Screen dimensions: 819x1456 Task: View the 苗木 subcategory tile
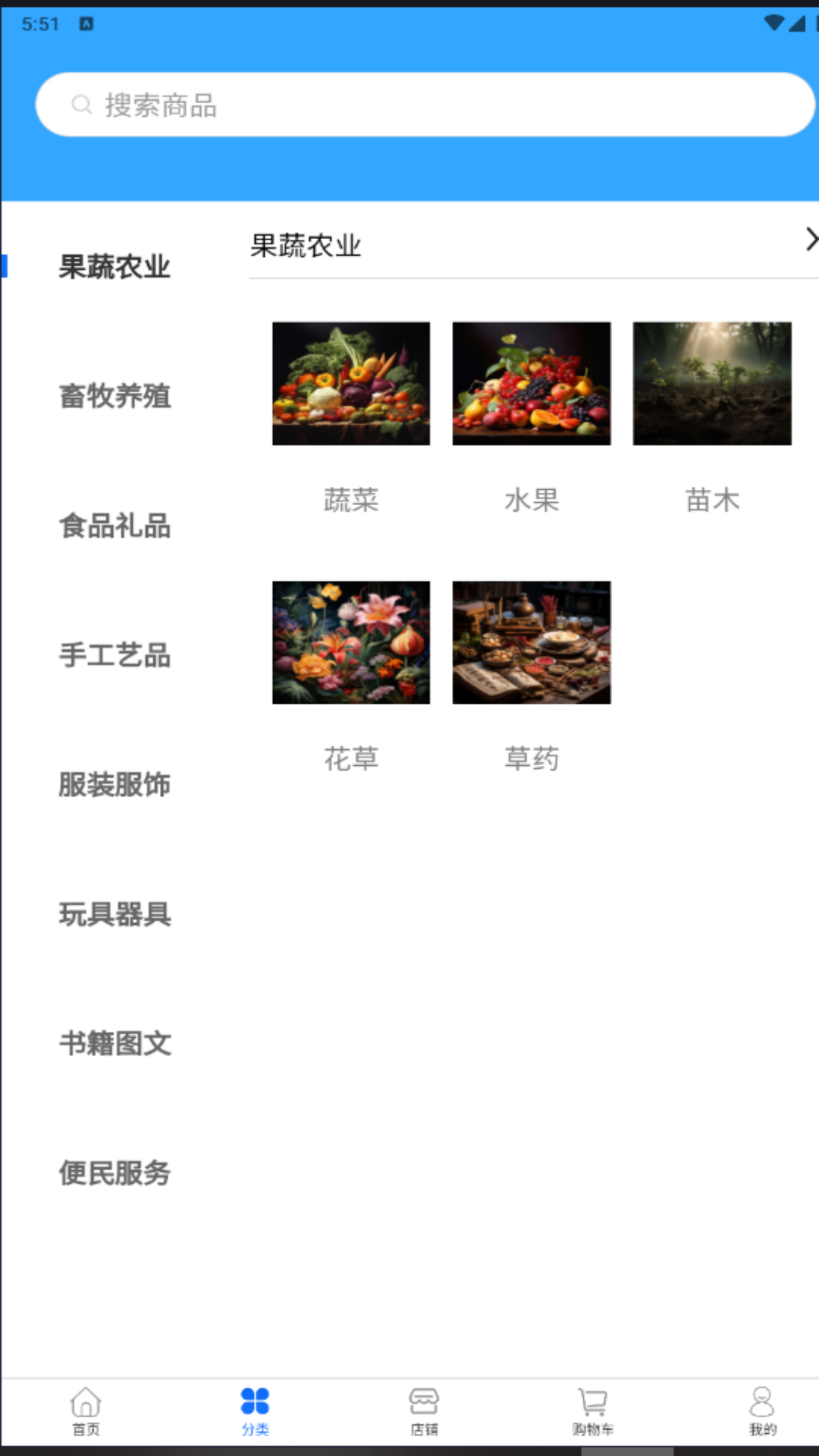pos(712,384)
